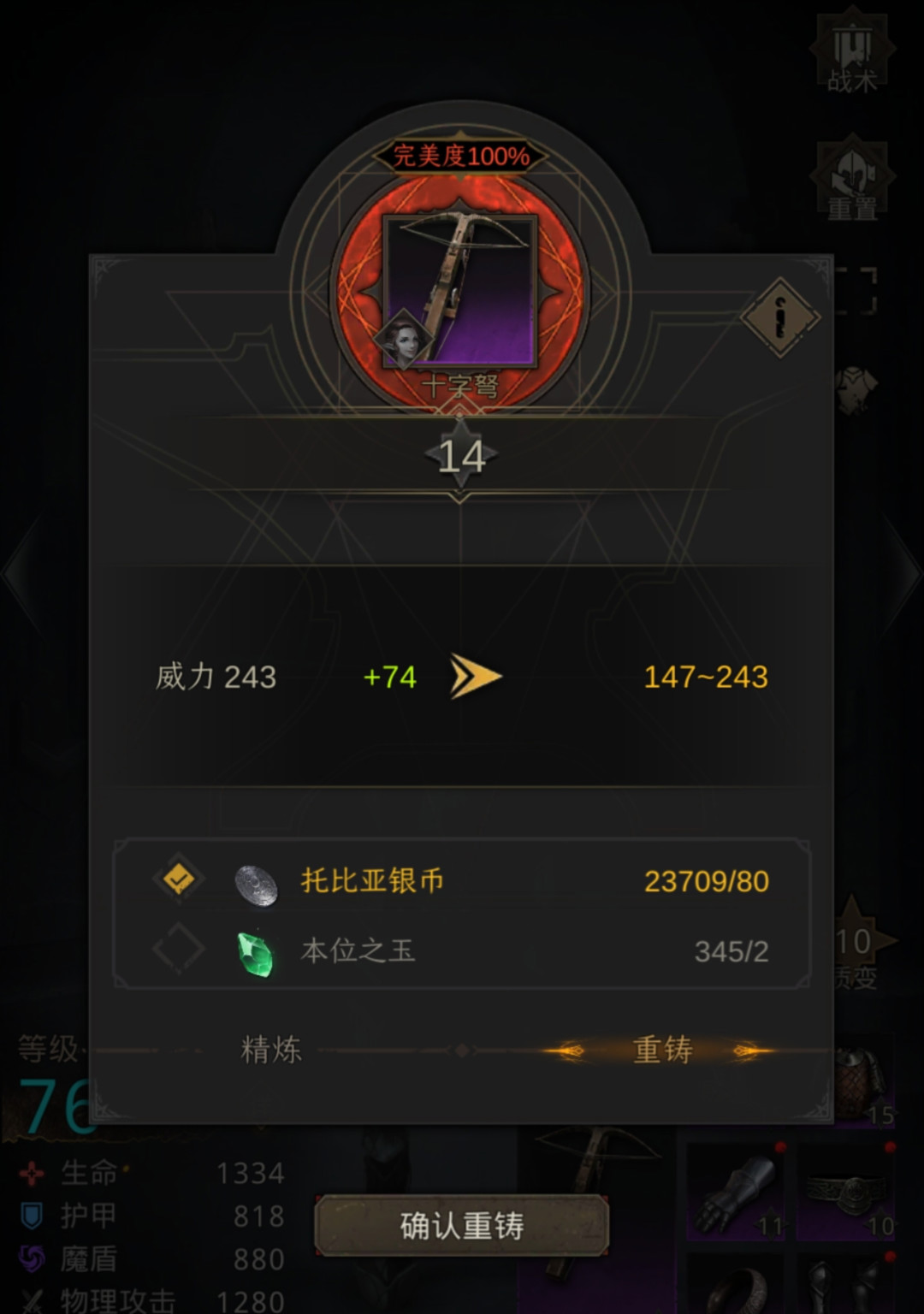Switch to the 精炼 tab
Image resolution: width=924 pixels, height=1314 pixels.
coord(271,1050)
